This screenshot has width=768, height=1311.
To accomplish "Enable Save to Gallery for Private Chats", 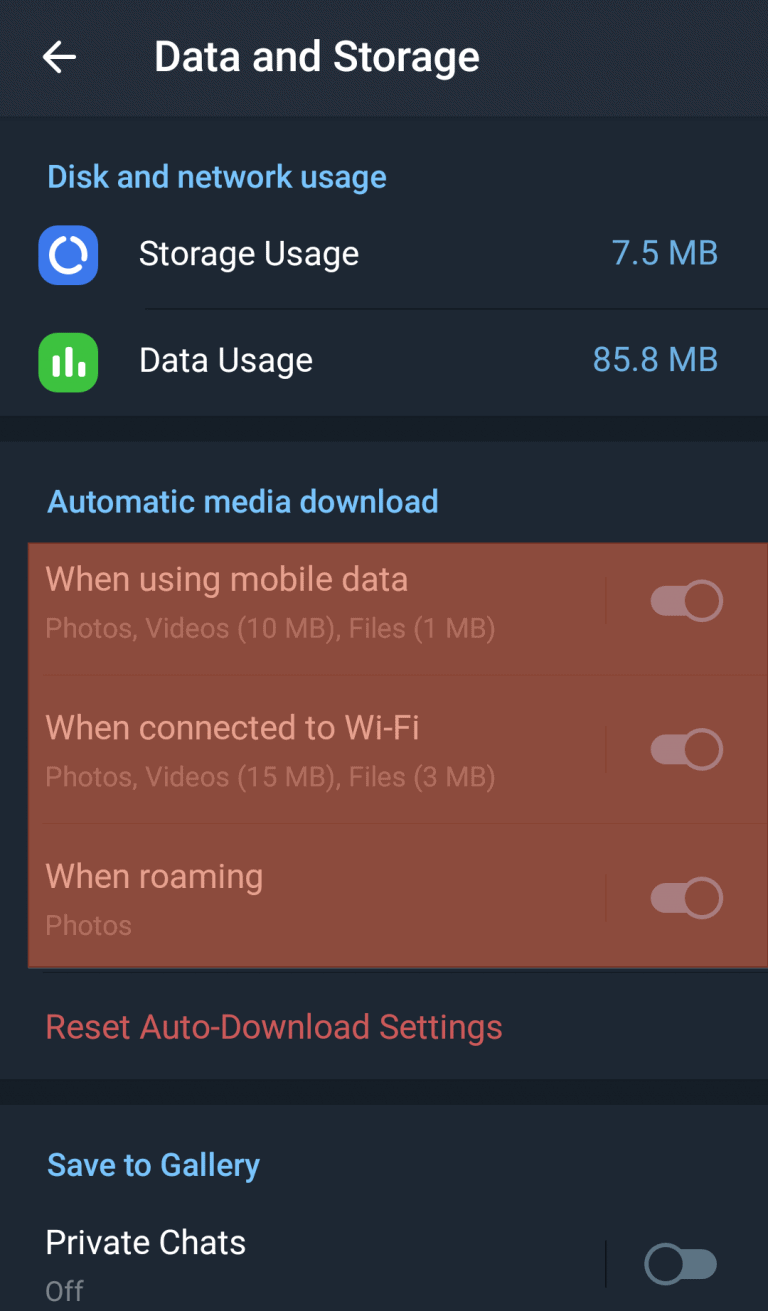I will [x=679, y=1264].
